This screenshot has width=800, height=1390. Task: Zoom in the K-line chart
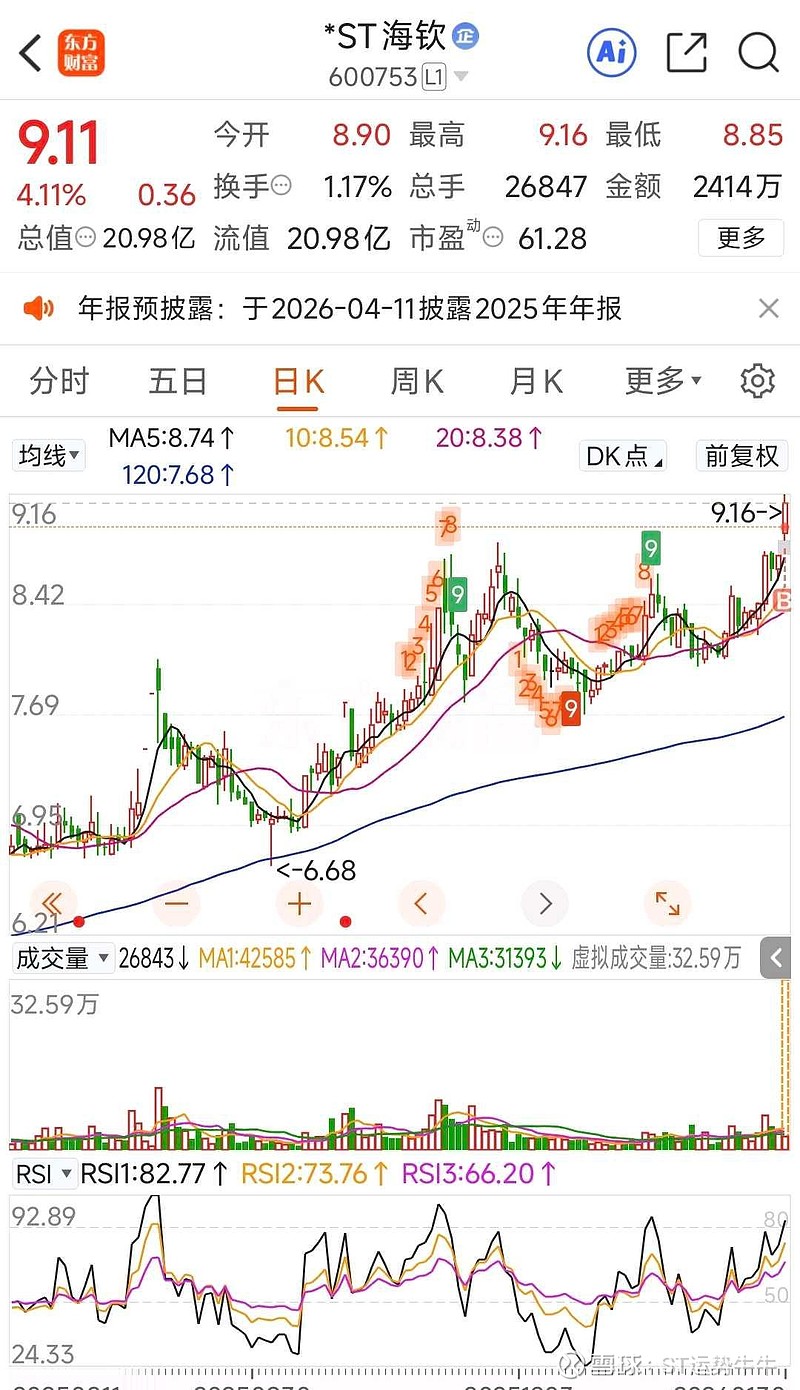299,904
